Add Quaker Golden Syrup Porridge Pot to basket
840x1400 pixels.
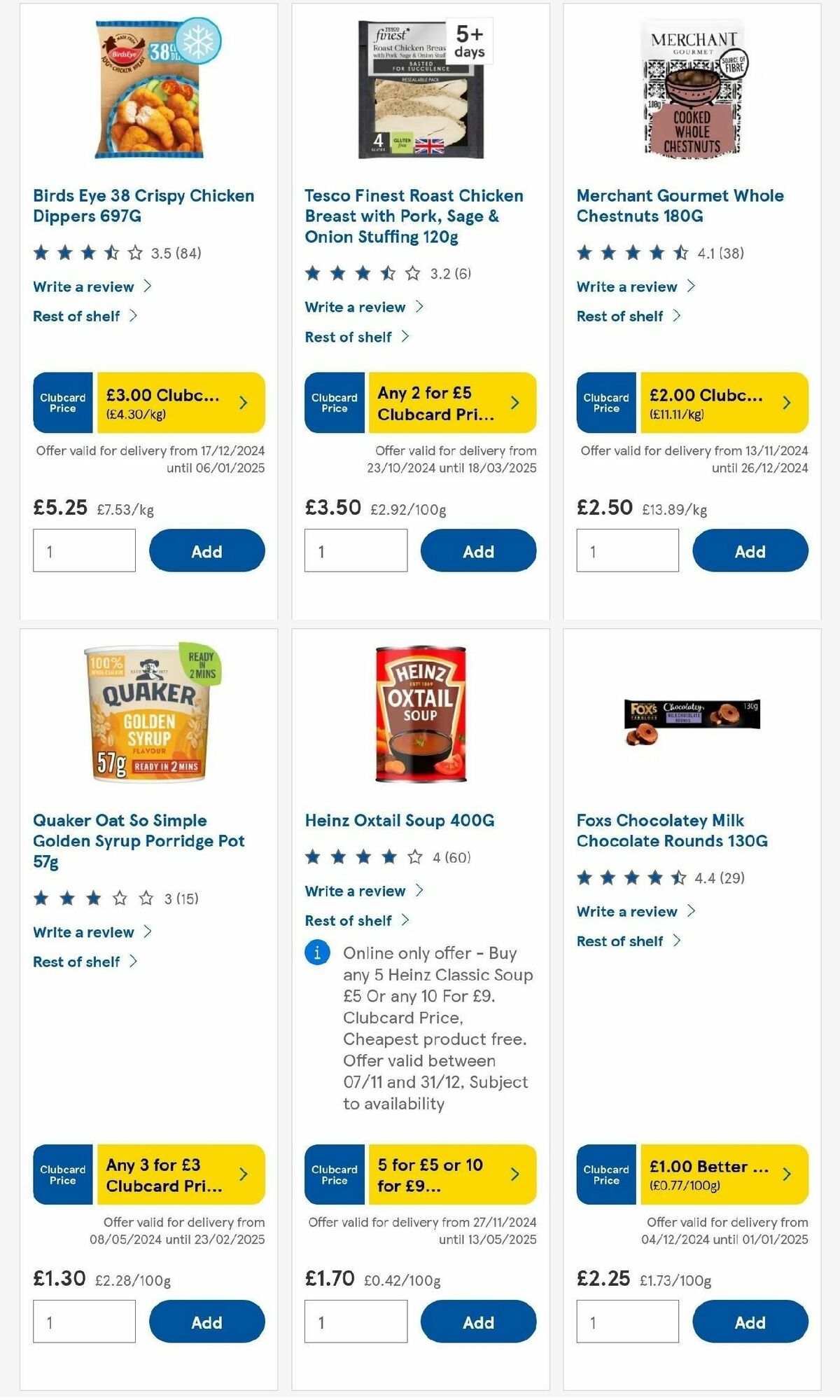point(206,1322)
